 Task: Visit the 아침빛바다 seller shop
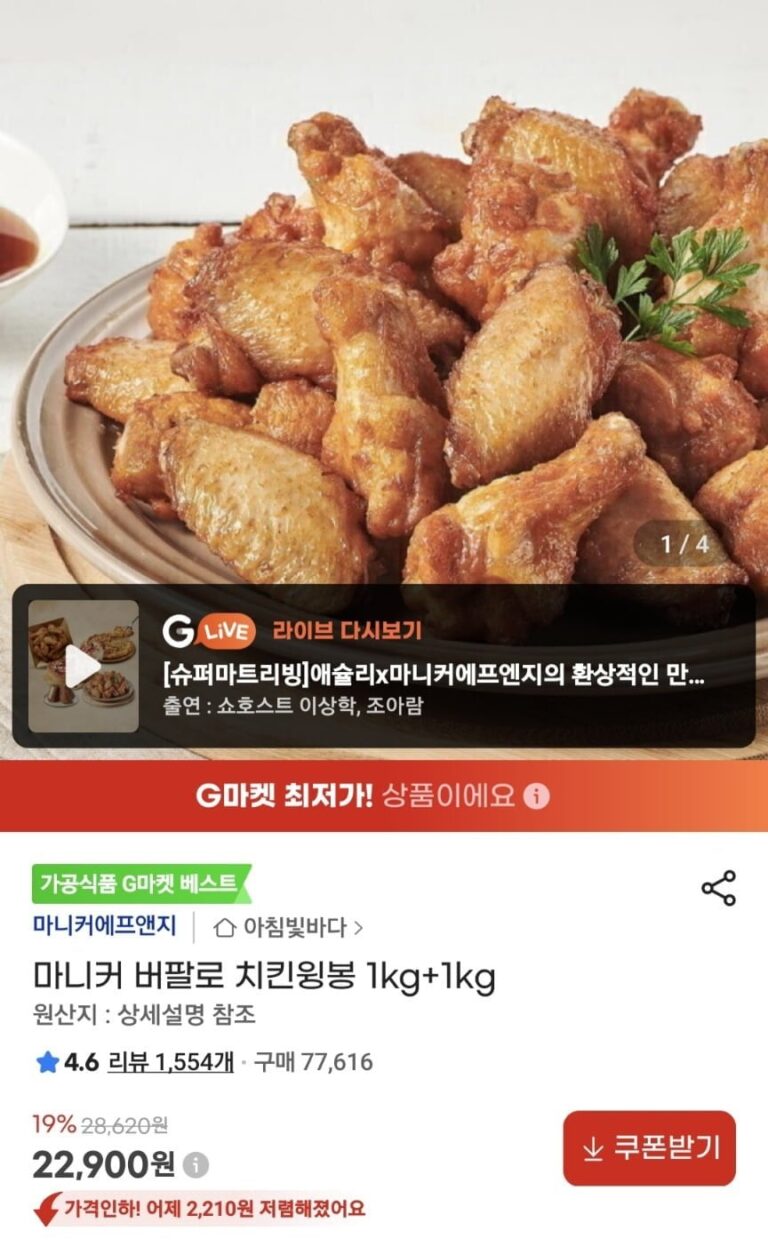click(289, 927)
